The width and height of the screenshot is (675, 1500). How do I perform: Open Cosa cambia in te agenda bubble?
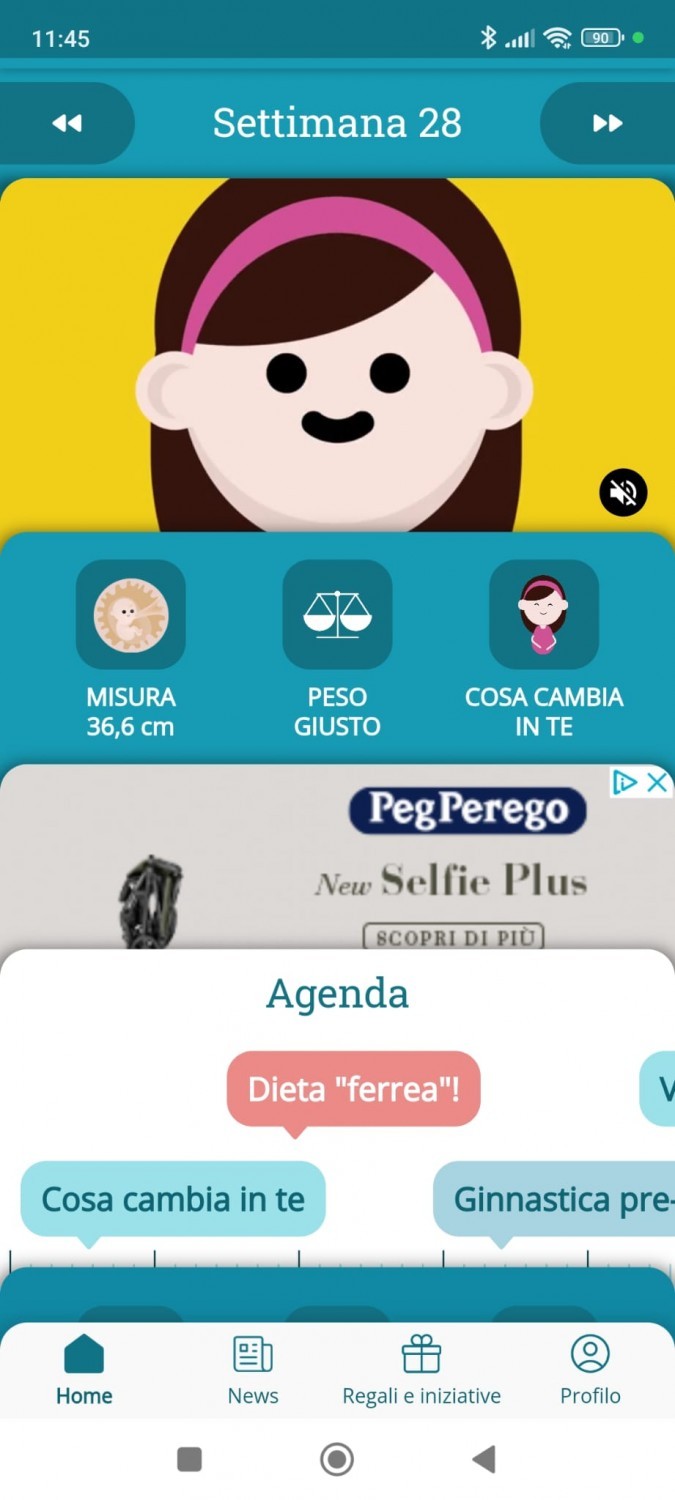click(x=173, y=1198)
